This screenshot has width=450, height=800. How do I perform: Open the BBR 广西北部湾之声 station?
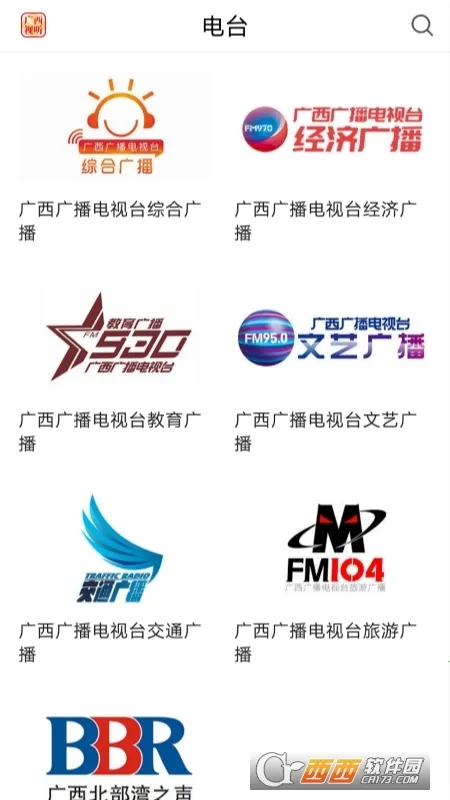point(116,752)
